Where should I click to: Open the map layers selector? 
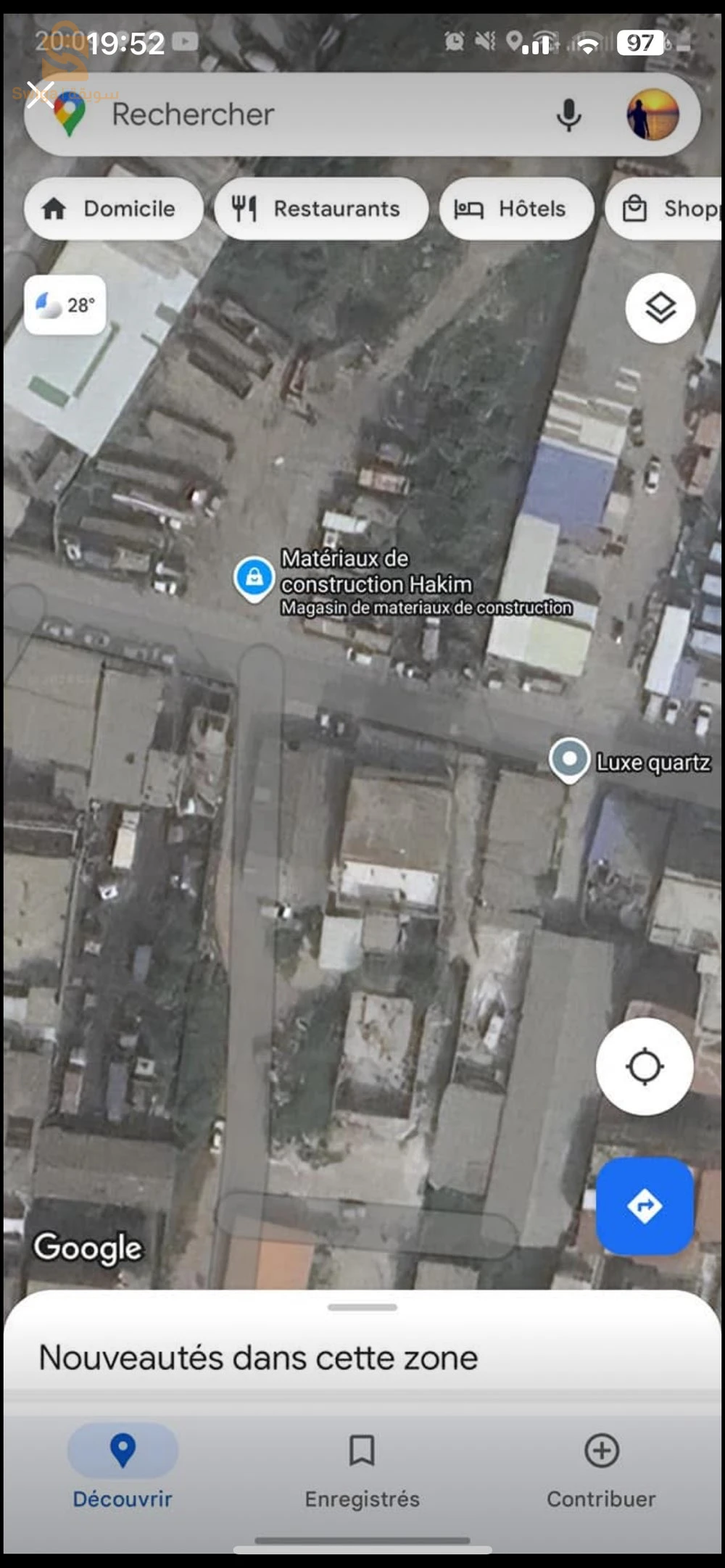tap(660, 309)
